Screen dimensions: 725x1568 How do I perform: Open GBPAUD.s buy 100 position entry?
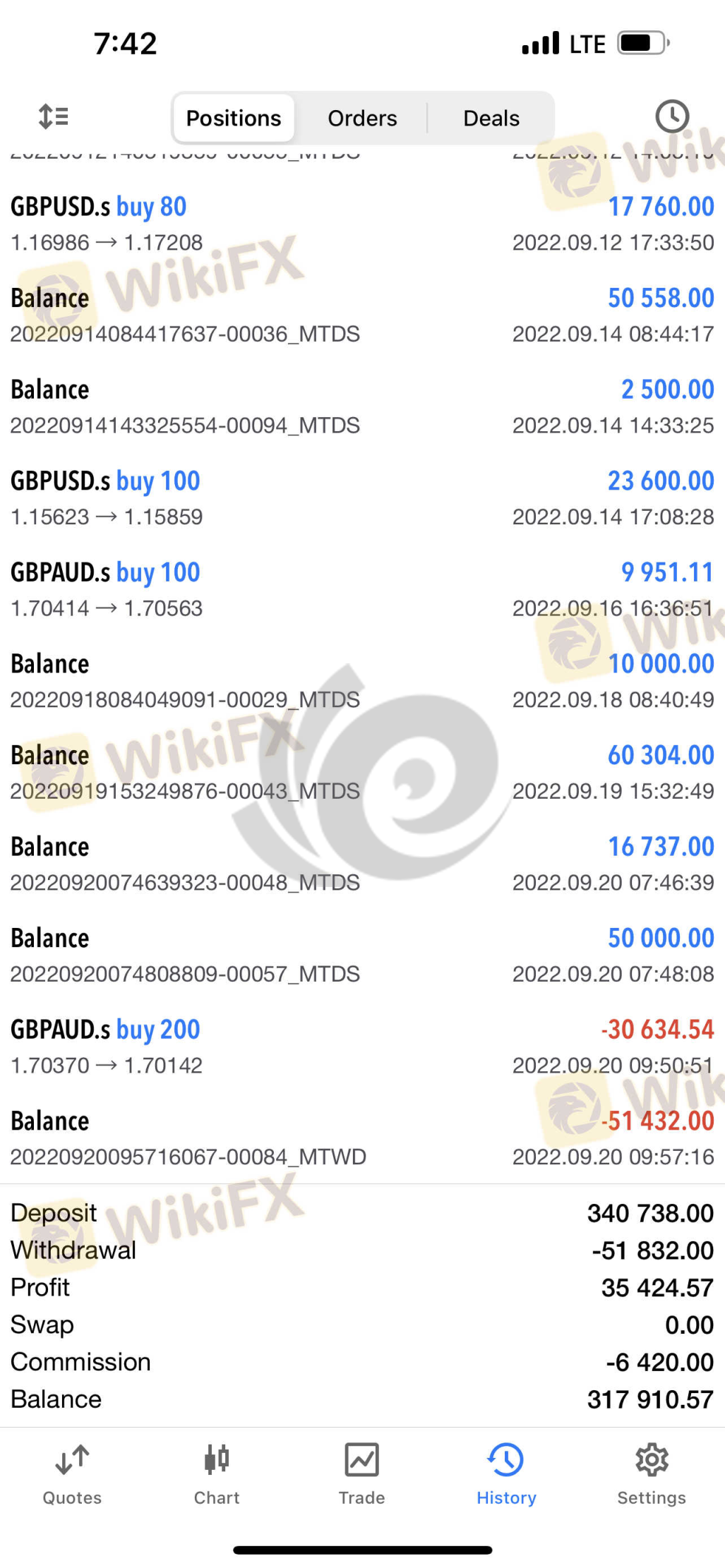[362, 589]
